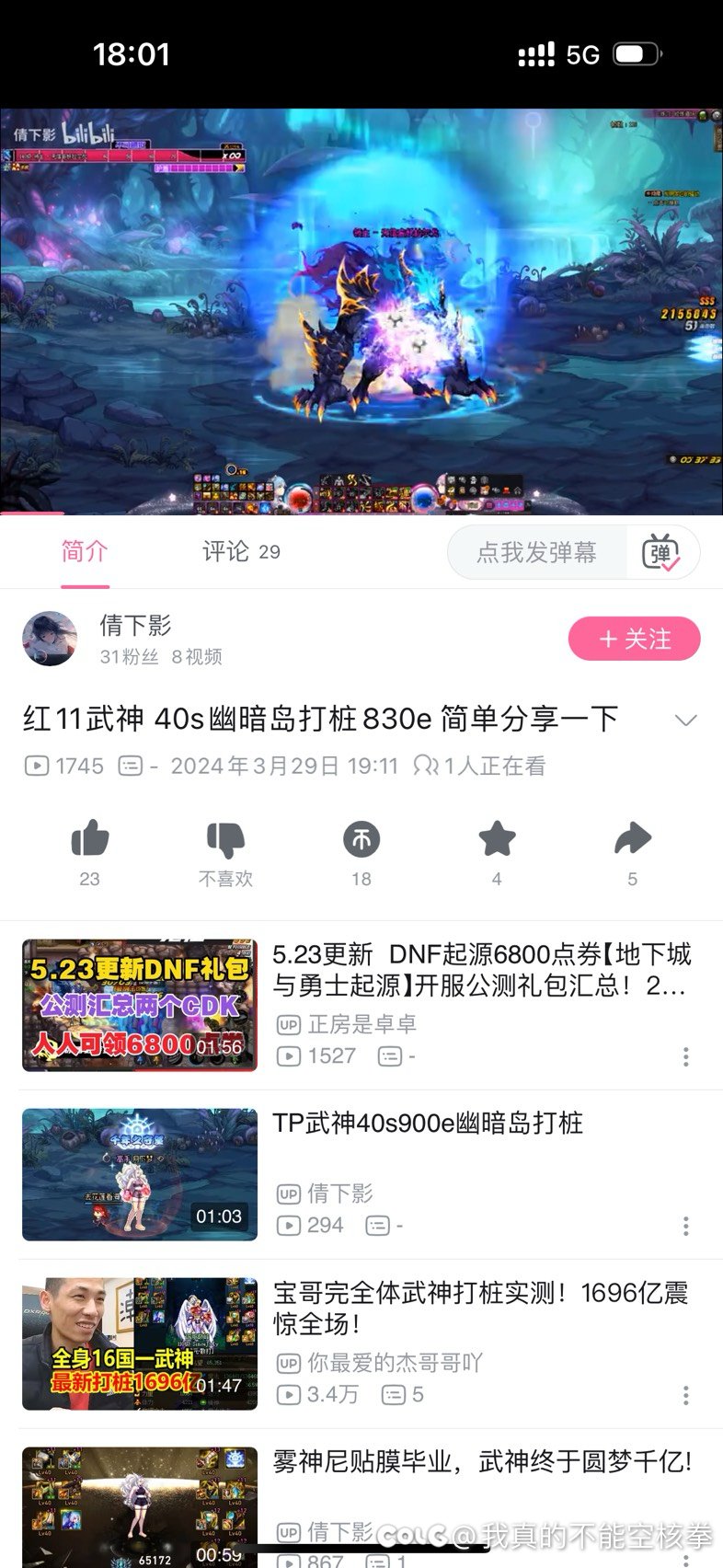The image size is (723, 1568).
Task: Open more options for 5.23更新 video
Action: coord(686,1057)
